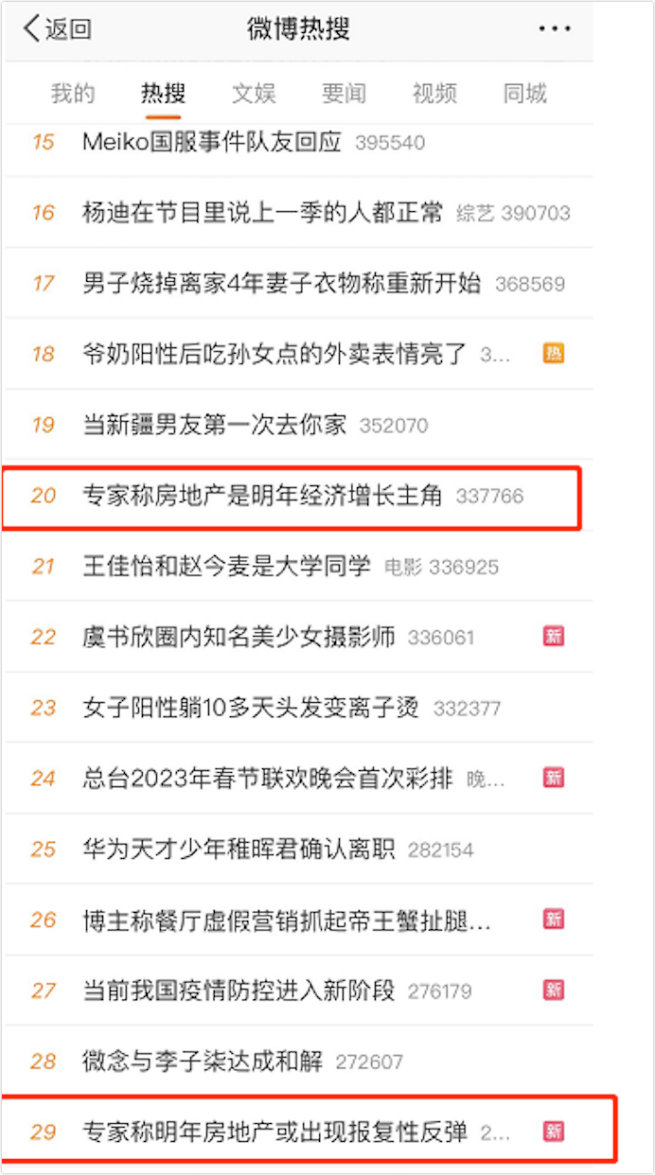Open topic 20 专家称房地产是明年经济增长主角
Image resolution: width=655 pixels, height=1175 pixels.
262,496
